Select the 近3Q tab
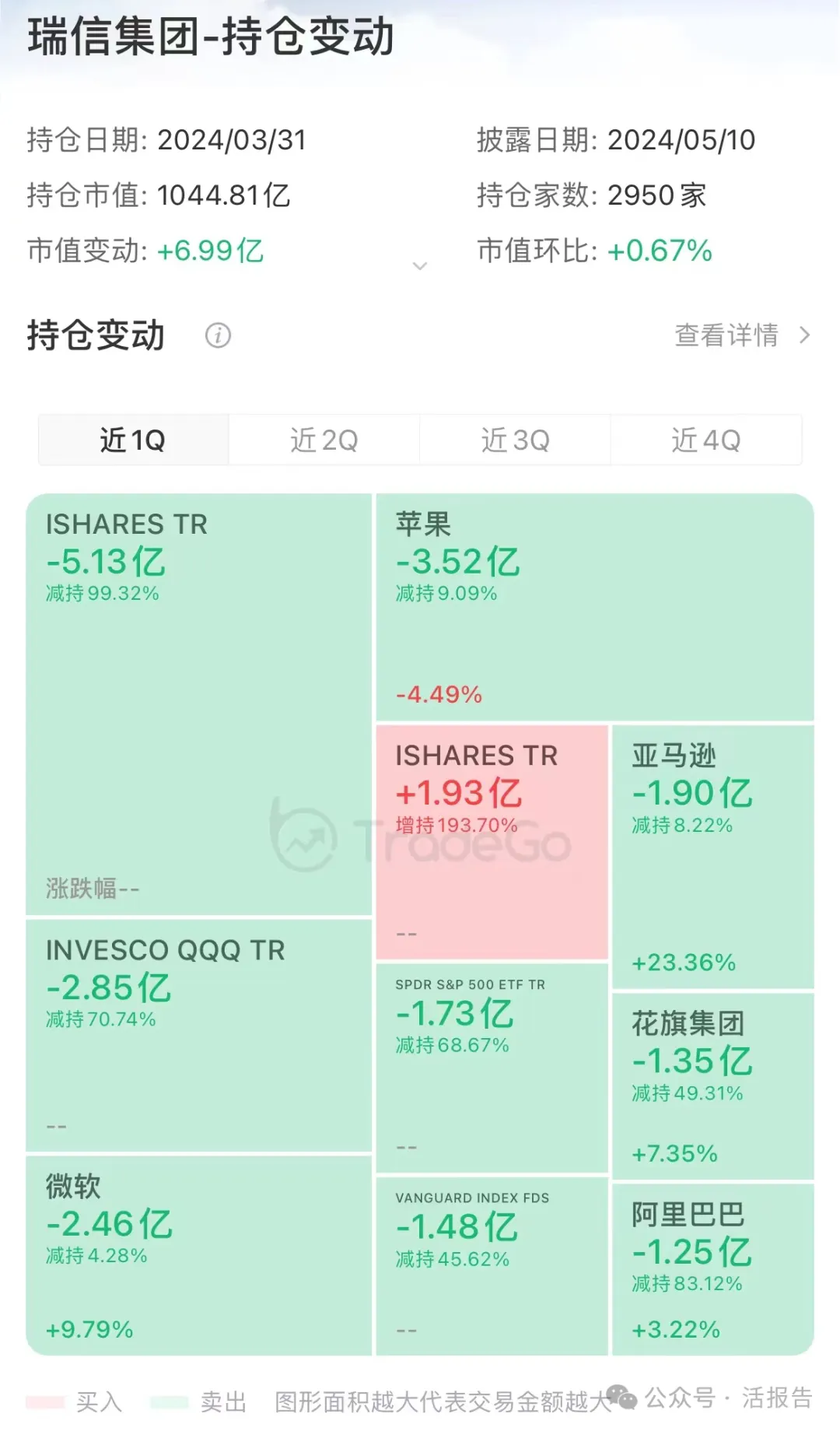Screen dimensions: 840x1431 coord(515,440)
